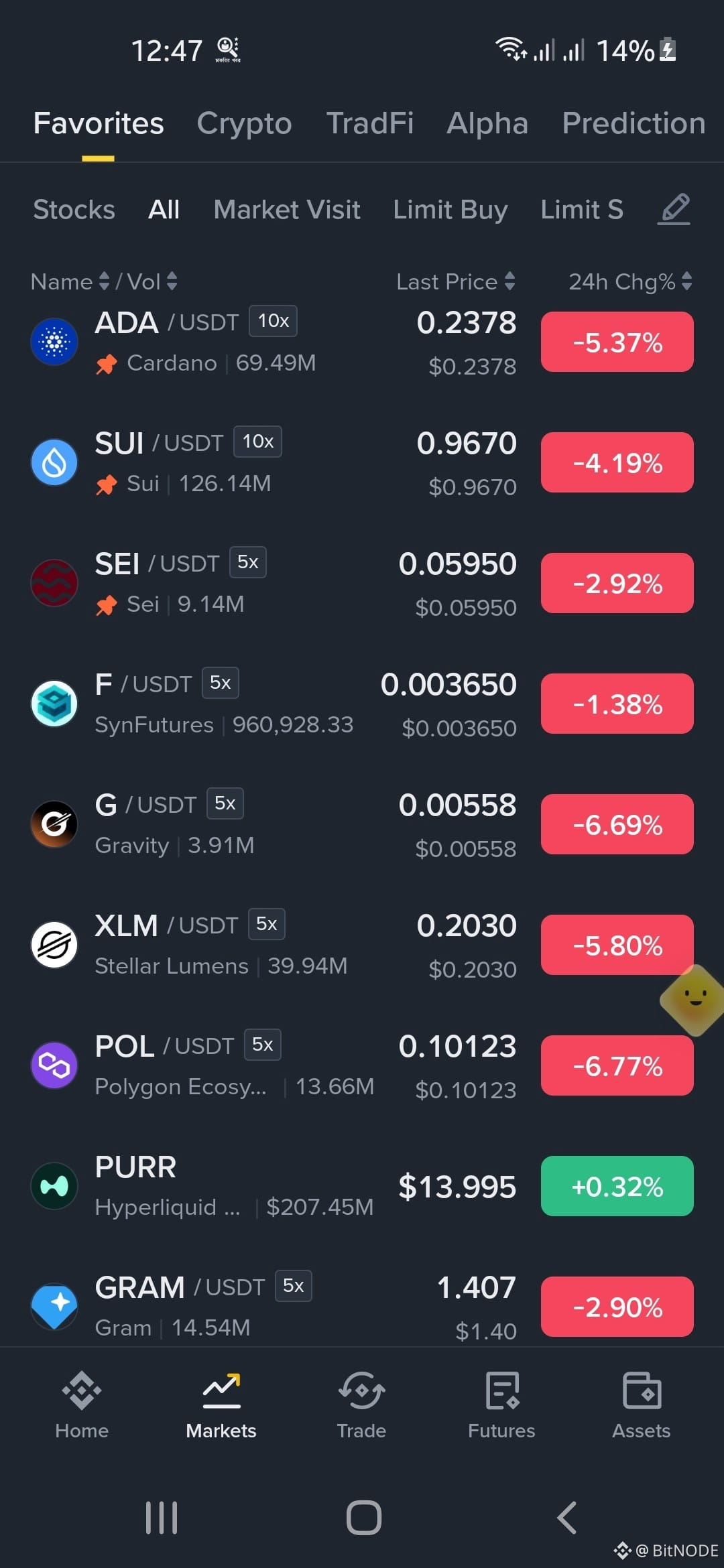Edit the favorites list with pencil icon
The image size is (724, 1568).
click(x=674, y=209)
